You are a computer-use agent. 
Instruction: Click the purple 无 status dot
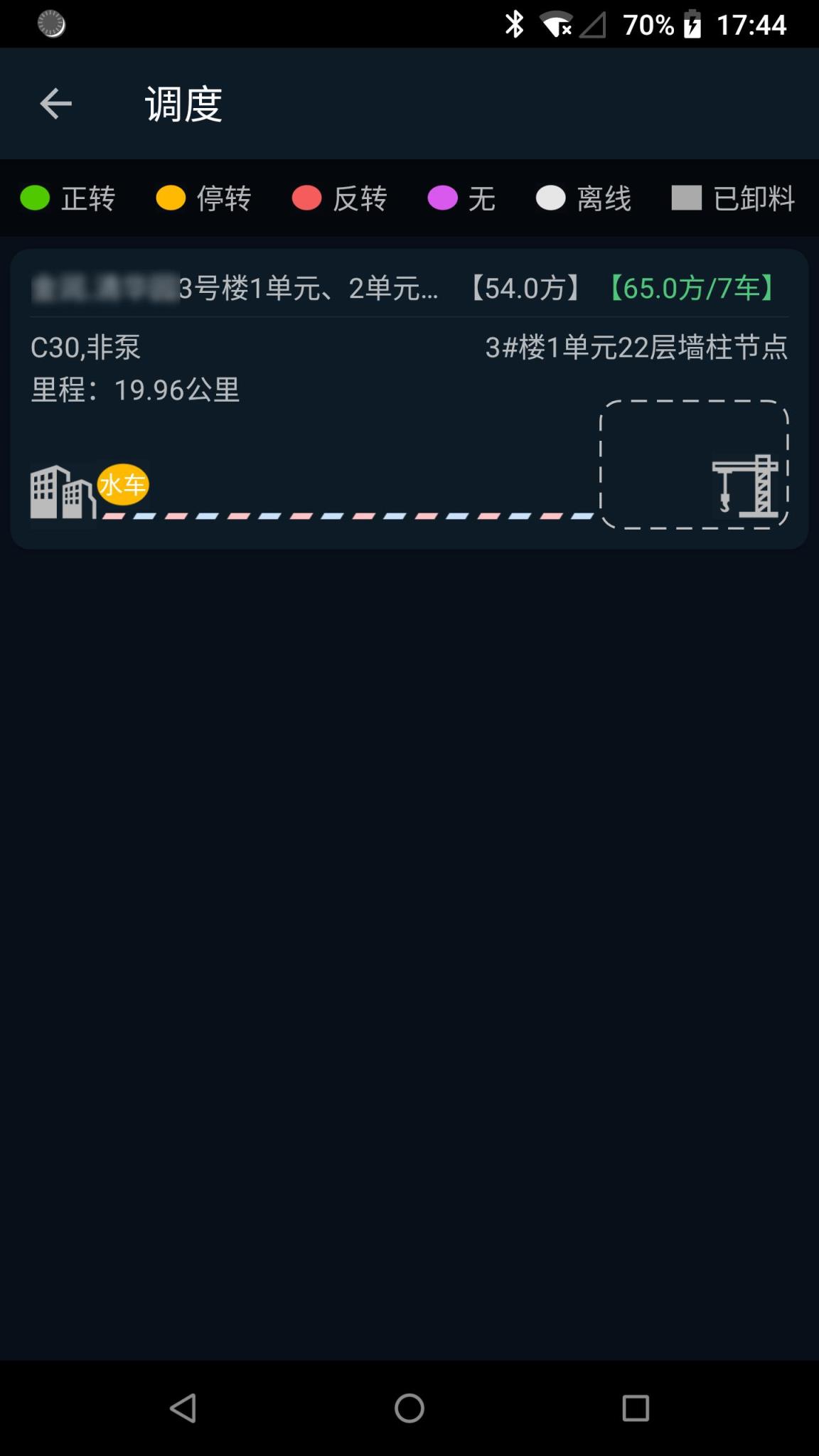tap(442, 198)
